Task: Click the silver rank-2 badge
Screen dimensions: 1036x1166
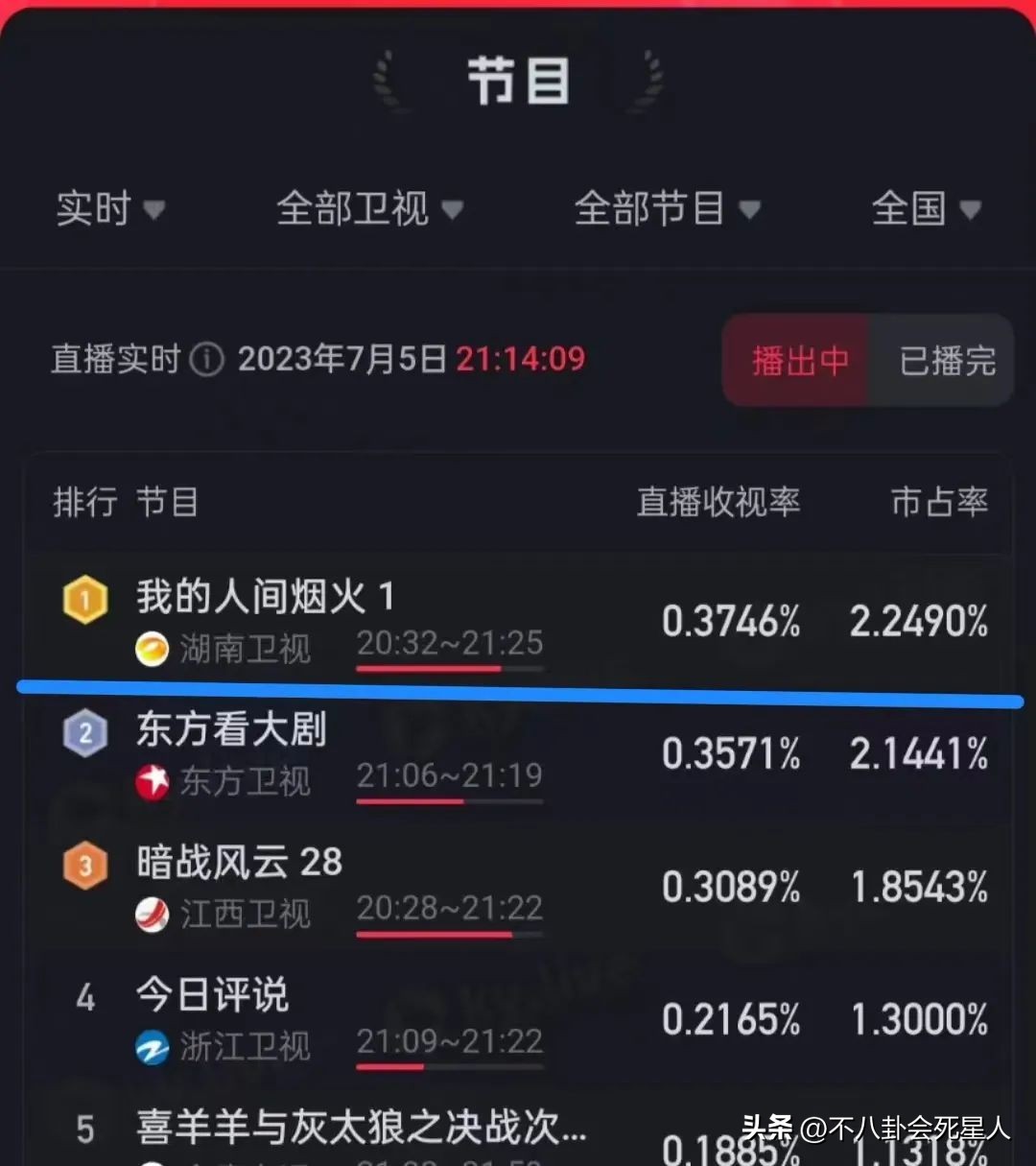Action: point(84,733)
